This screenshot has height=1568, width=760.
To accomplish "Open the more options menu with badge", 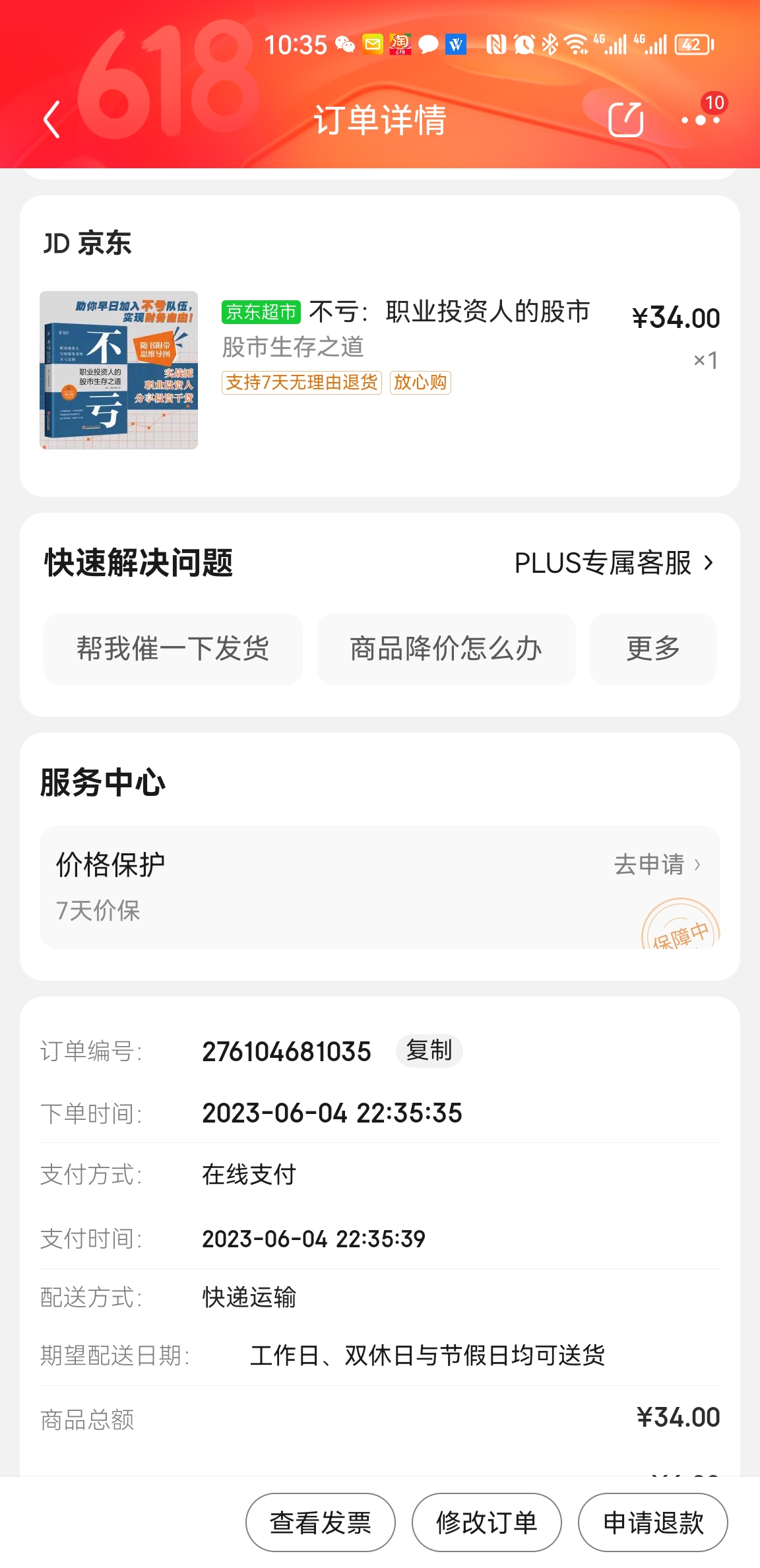I will tap(700, 119).
